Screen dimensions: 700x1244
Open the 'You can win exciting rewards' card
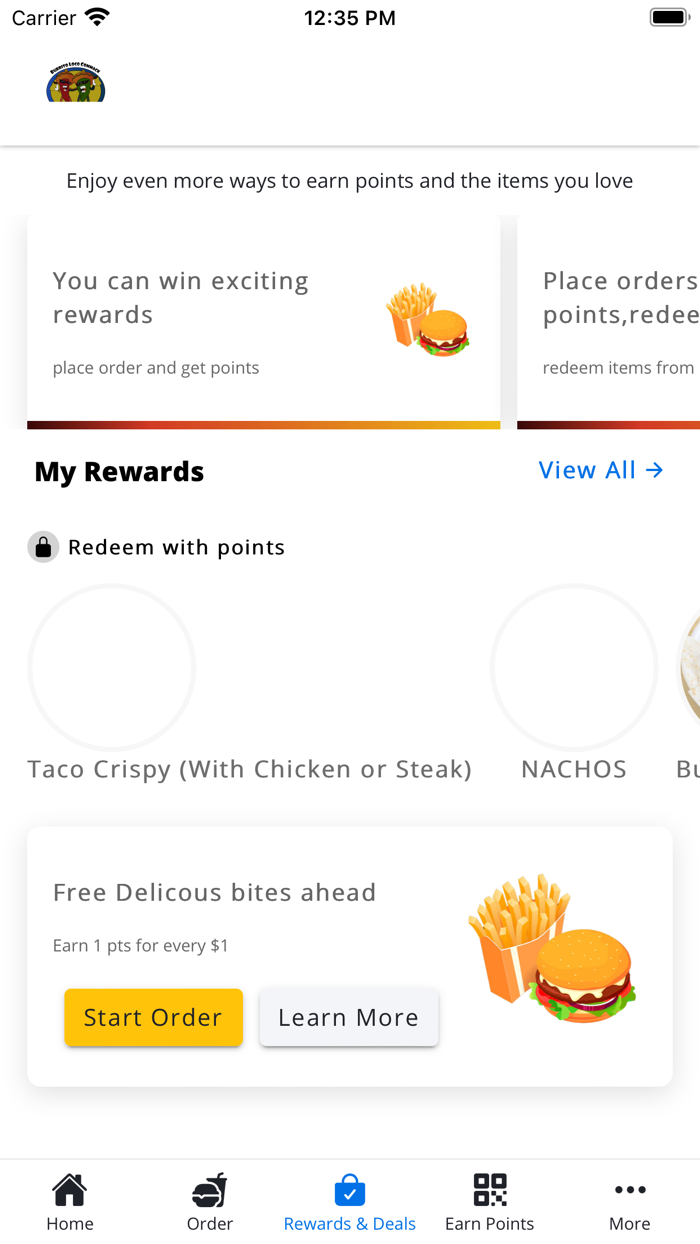click(x=263, y=322)
